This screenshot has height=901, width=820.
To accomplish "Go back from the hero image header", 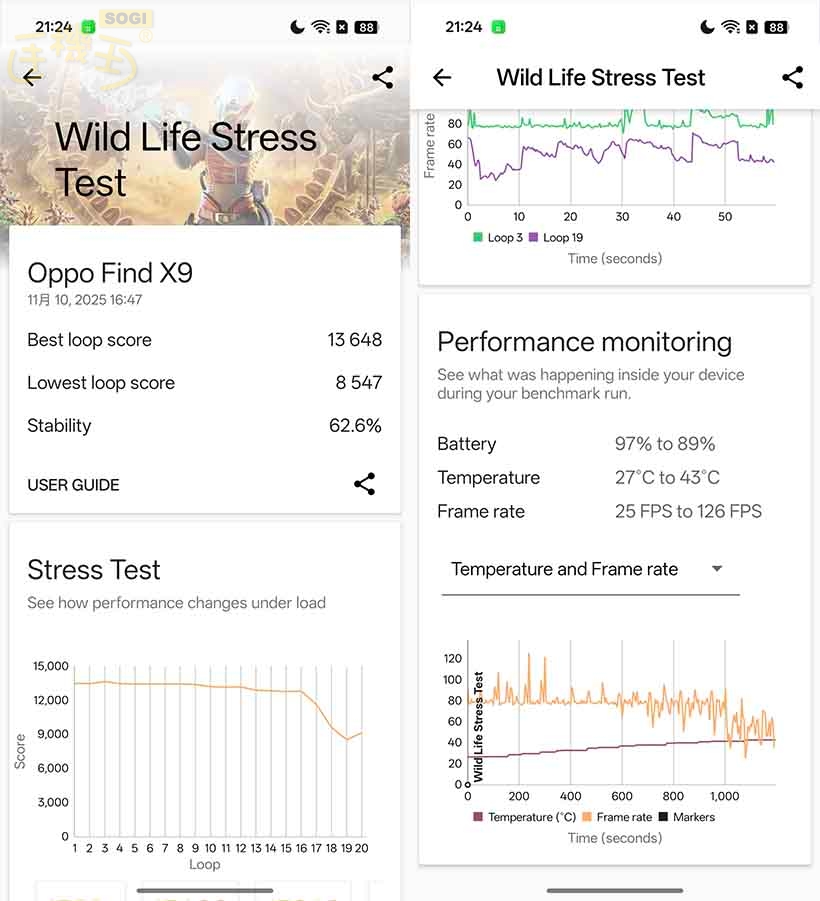I will (32, 77).
